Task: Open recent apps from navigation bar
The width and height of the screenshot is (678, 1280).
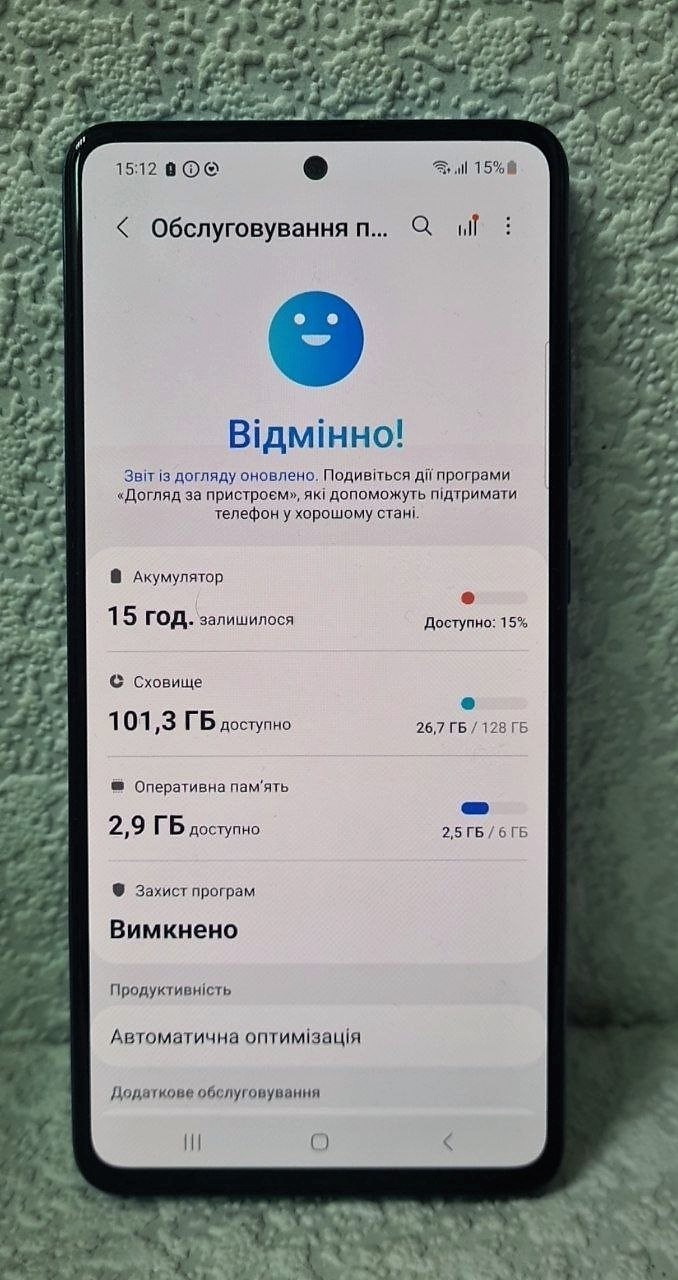Action: tap(192, 1142)
